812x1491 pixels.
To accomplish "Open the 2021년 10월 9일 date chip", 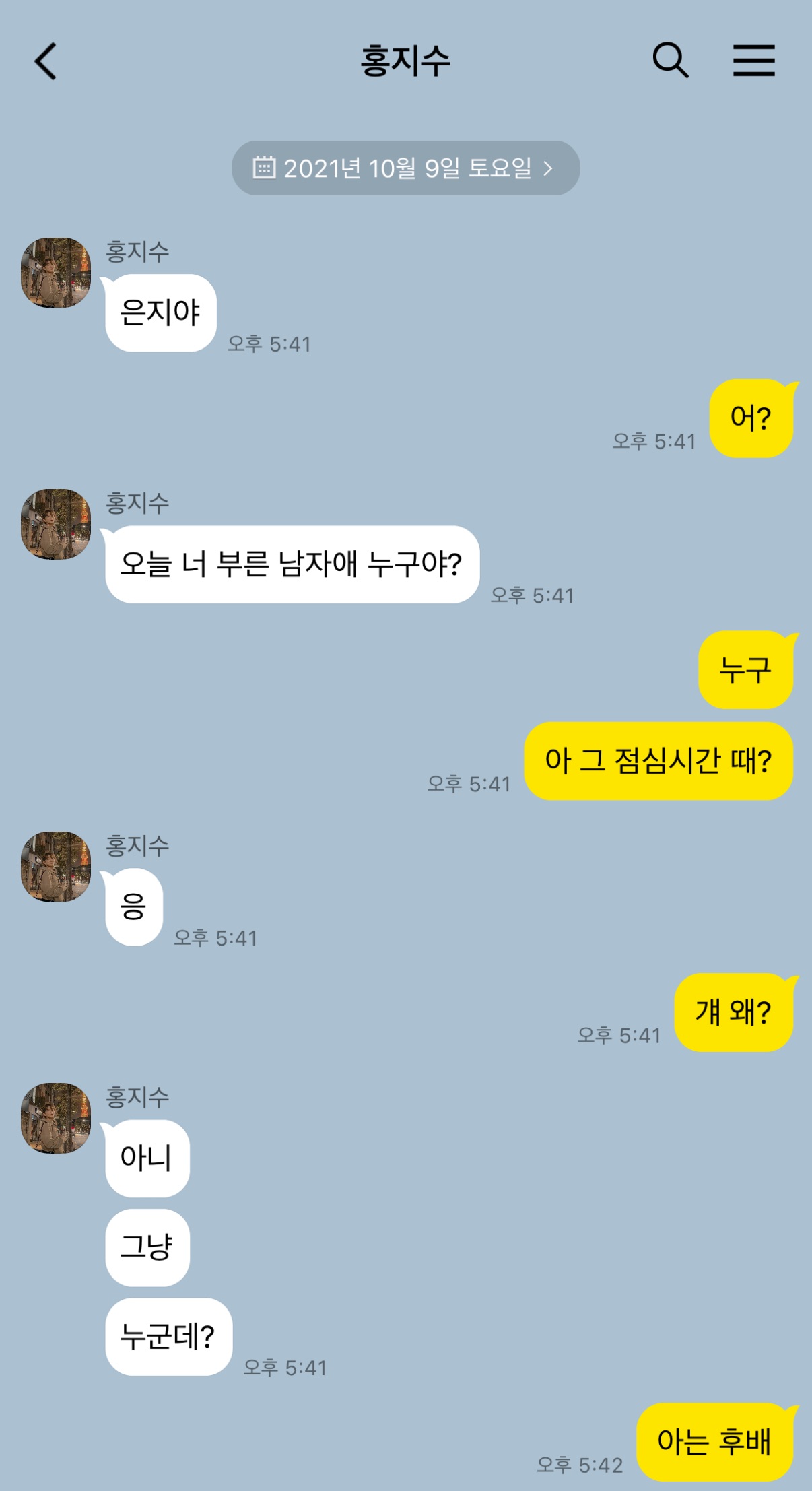I will (x=405, y=168).
